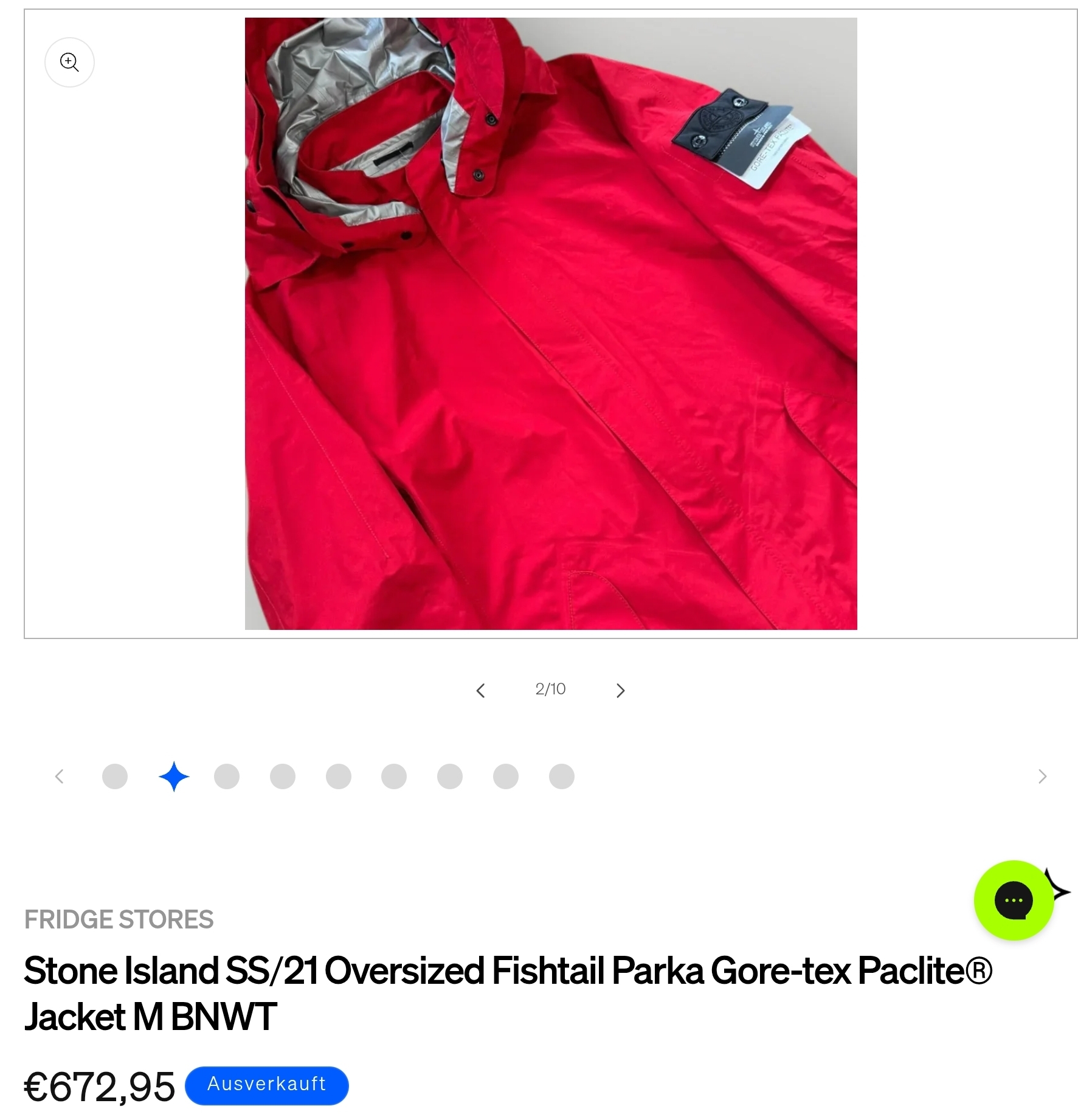Zoom into the product image
This screenshot has height=1120, width=1078.
(69, 63)
